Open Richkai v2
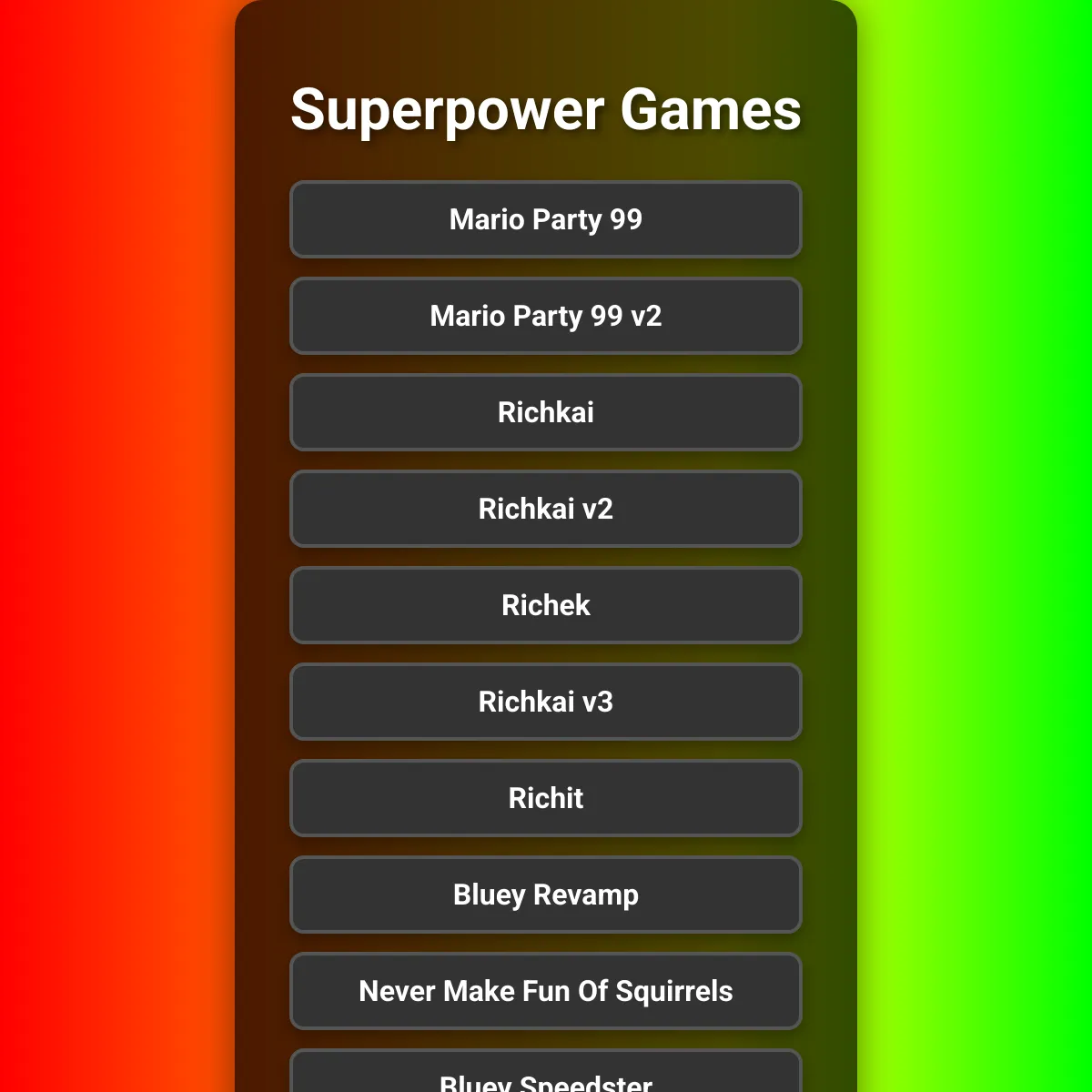This screenshot has height=1092, width=1092. point(546,509)
